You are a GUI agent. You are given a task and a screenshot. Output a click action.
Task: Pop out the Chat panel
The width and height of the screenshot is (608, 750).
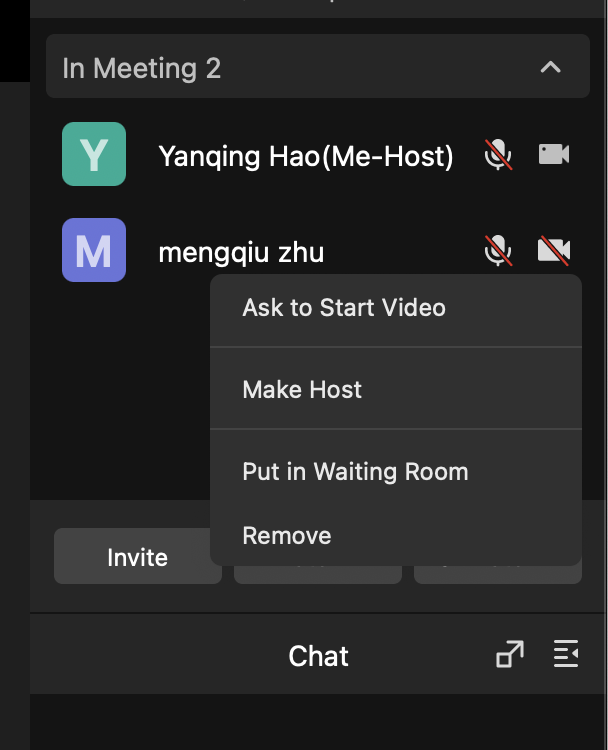point(510,655)
